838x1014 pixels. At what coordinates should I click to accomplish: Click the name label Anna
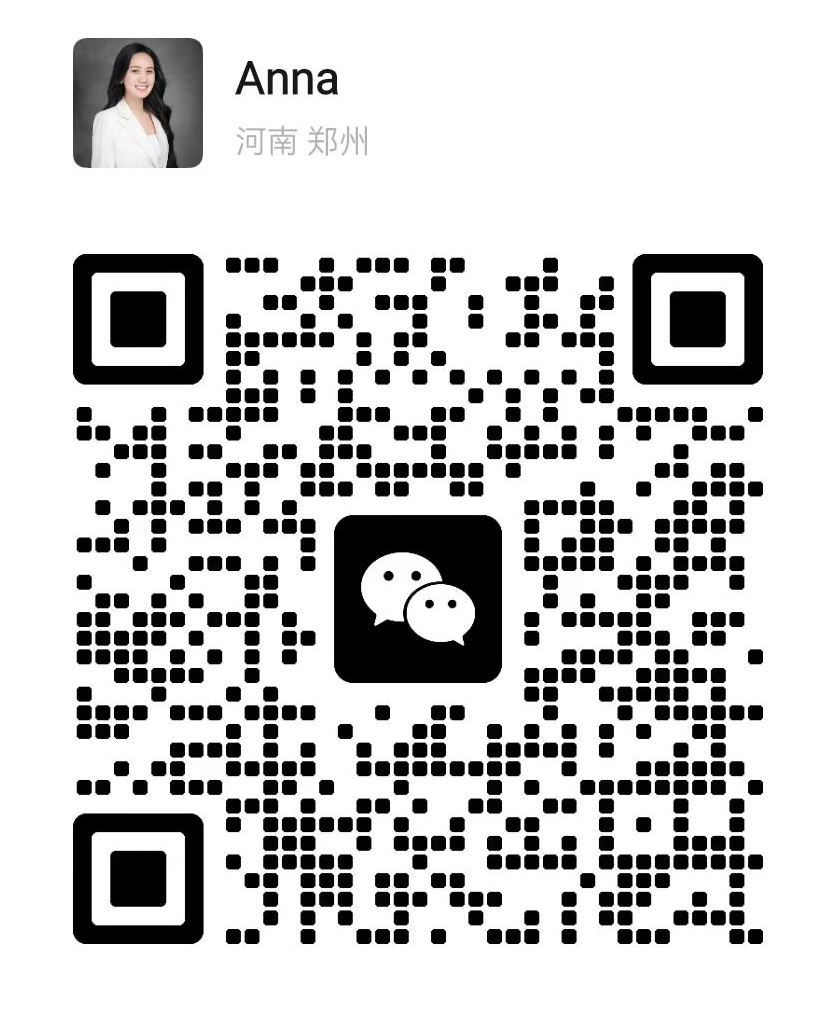(x=288, y=78)
